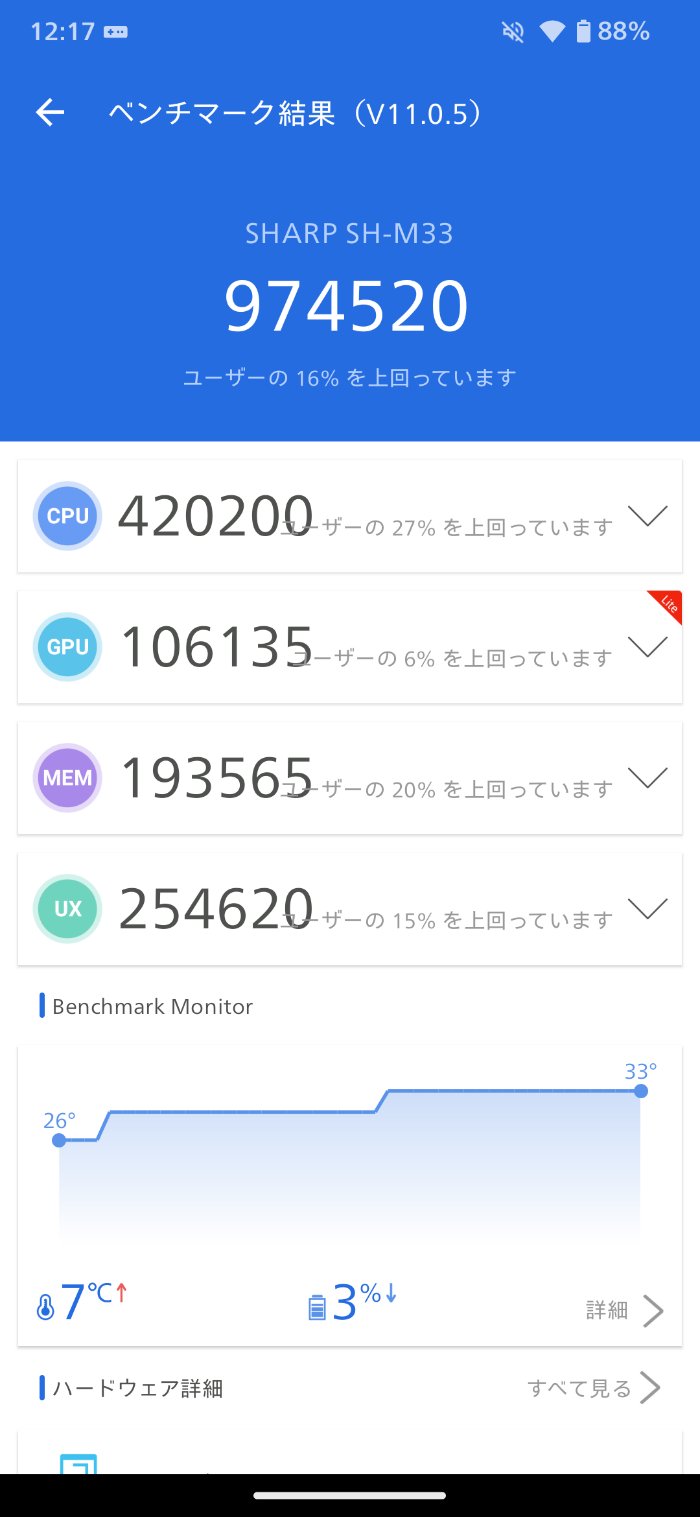Expand the UX score section

[647, 908]
